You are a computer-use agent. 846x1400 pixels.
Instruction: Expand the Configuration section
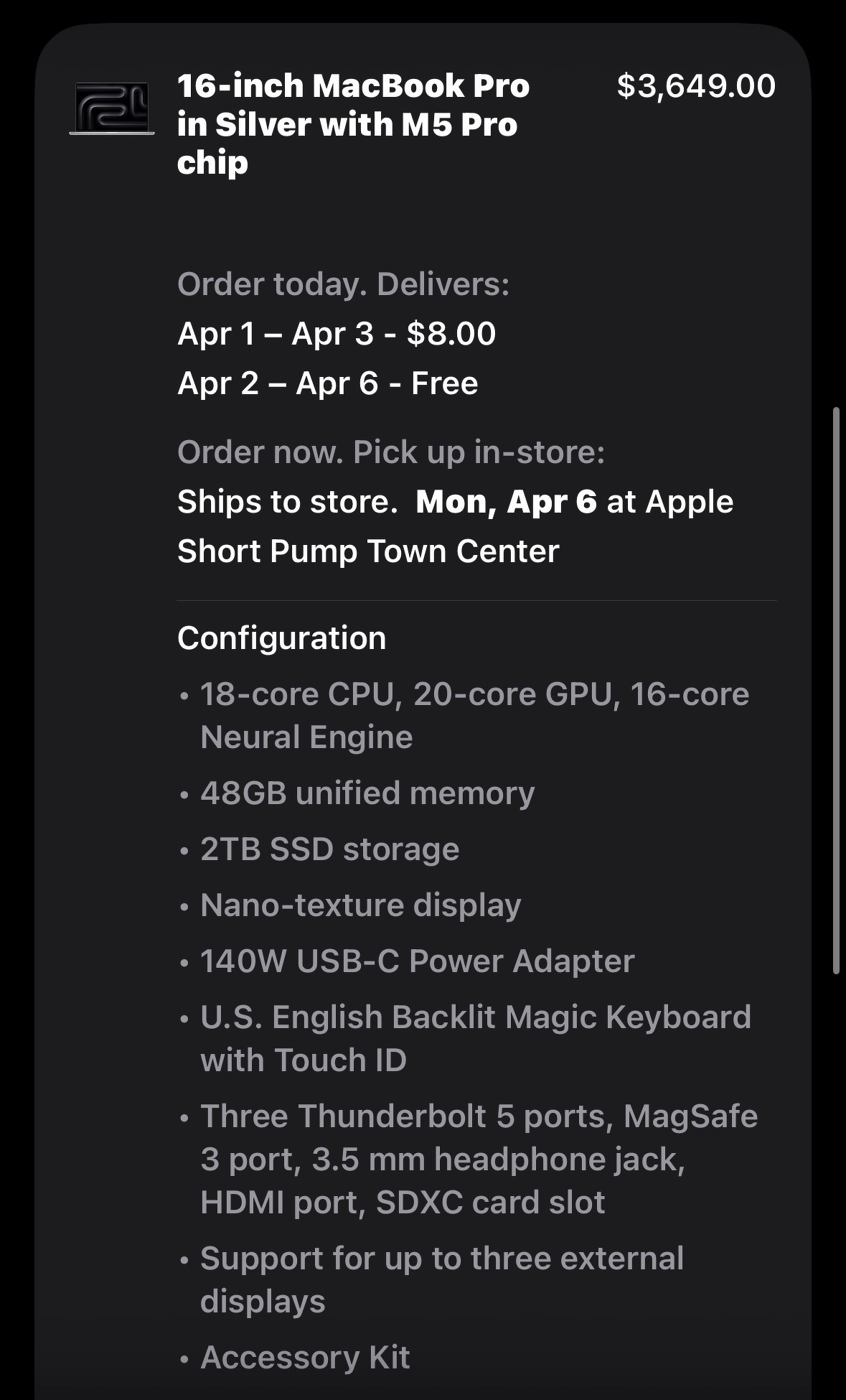pyautogui.click(x=281, y=638)
